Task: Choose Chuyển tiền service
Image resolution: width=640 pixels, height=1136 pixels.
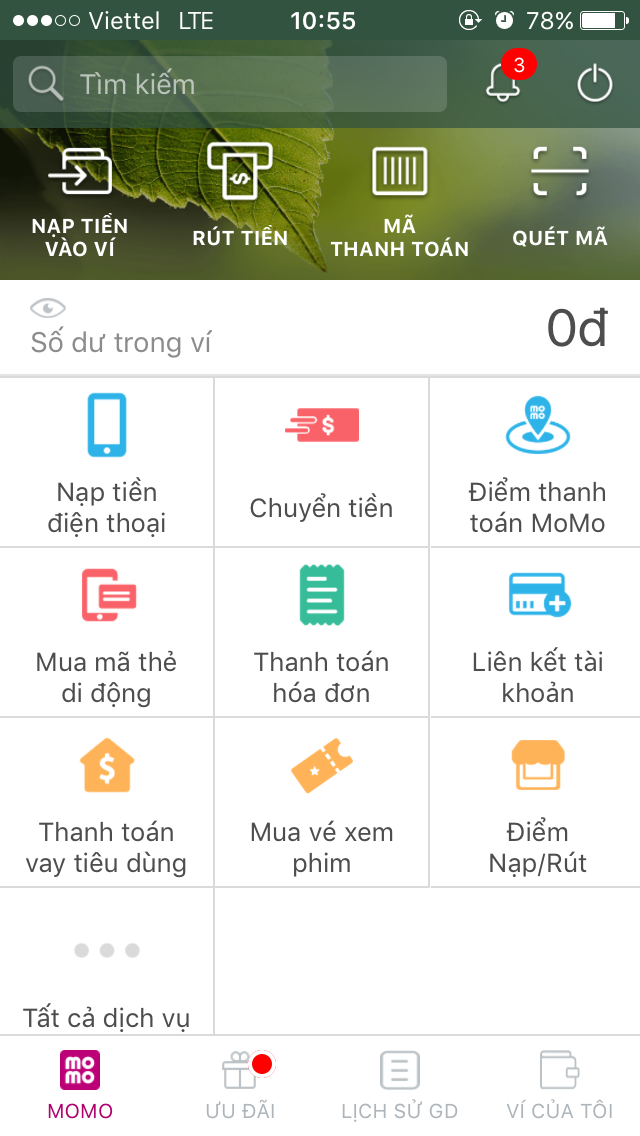Action: [x=321, y=463]
